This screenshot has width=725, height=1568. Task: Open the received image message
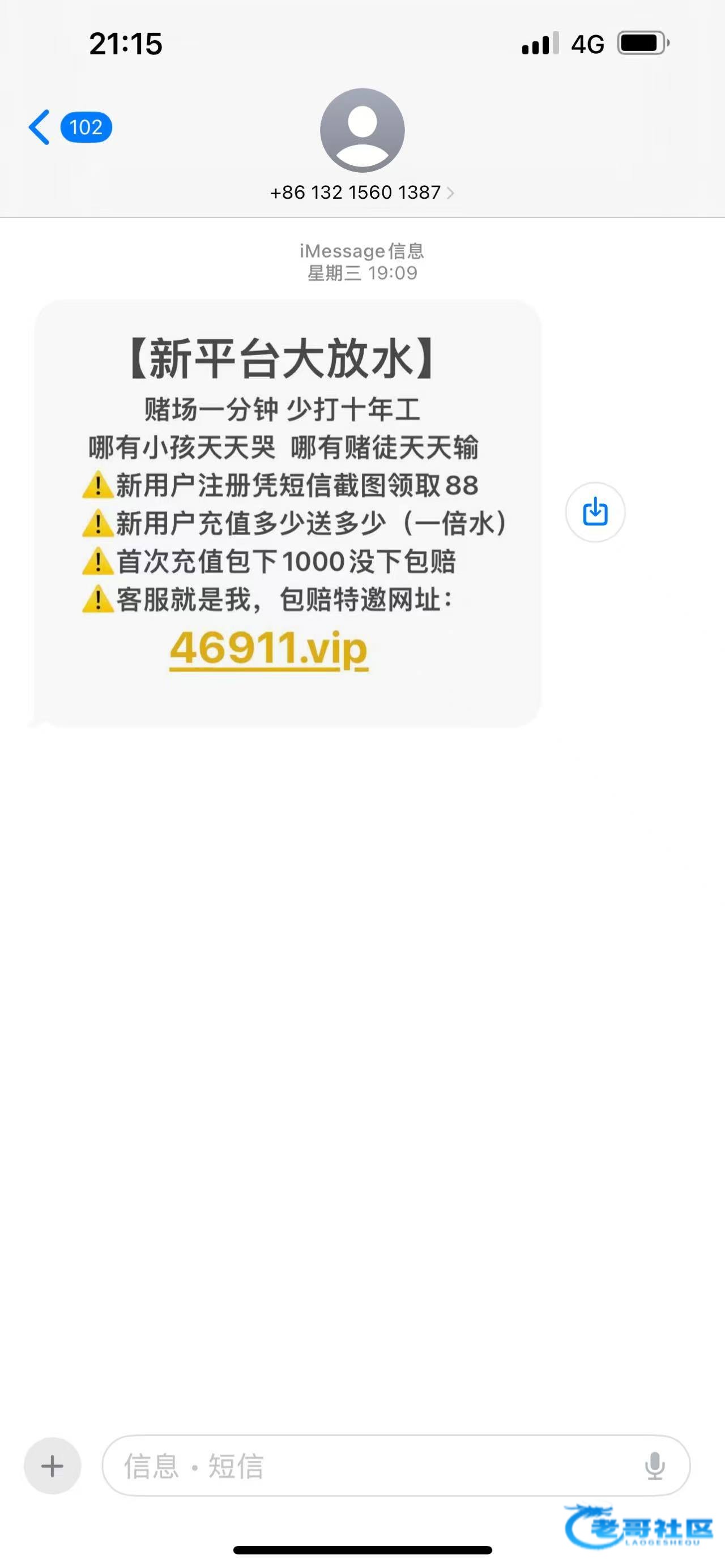click(x=287, y=513)
